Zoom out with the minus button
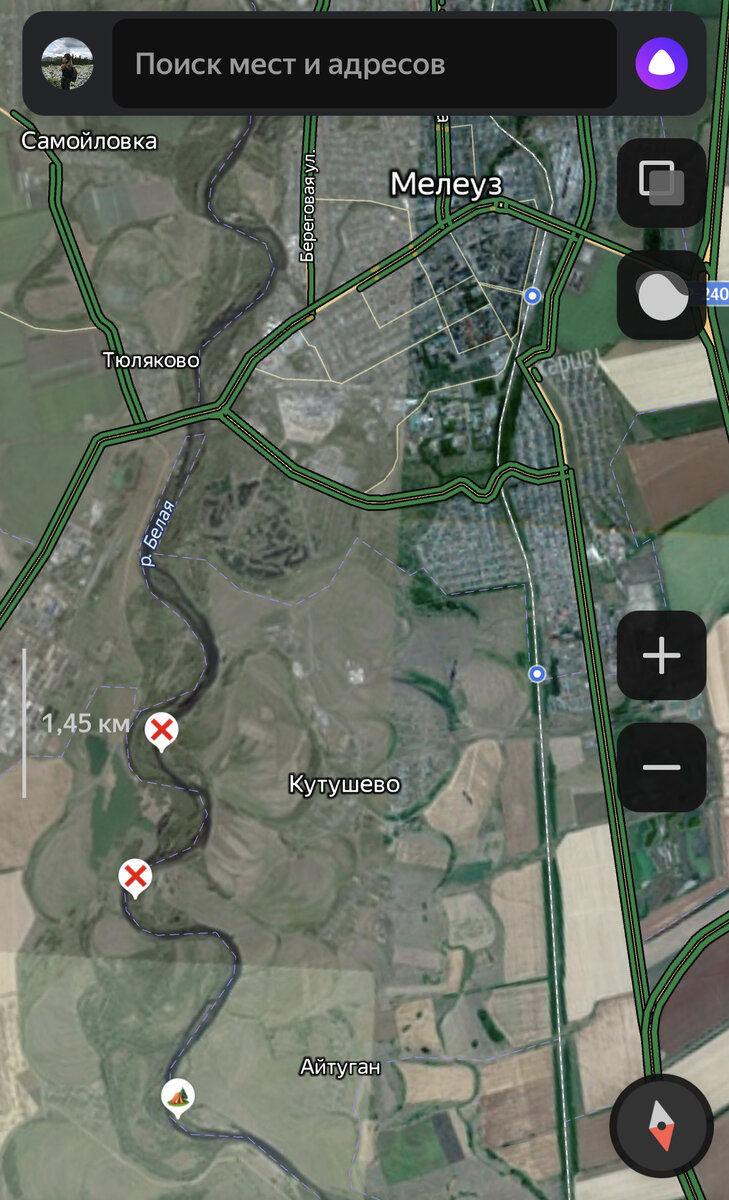 pos(661,767)
